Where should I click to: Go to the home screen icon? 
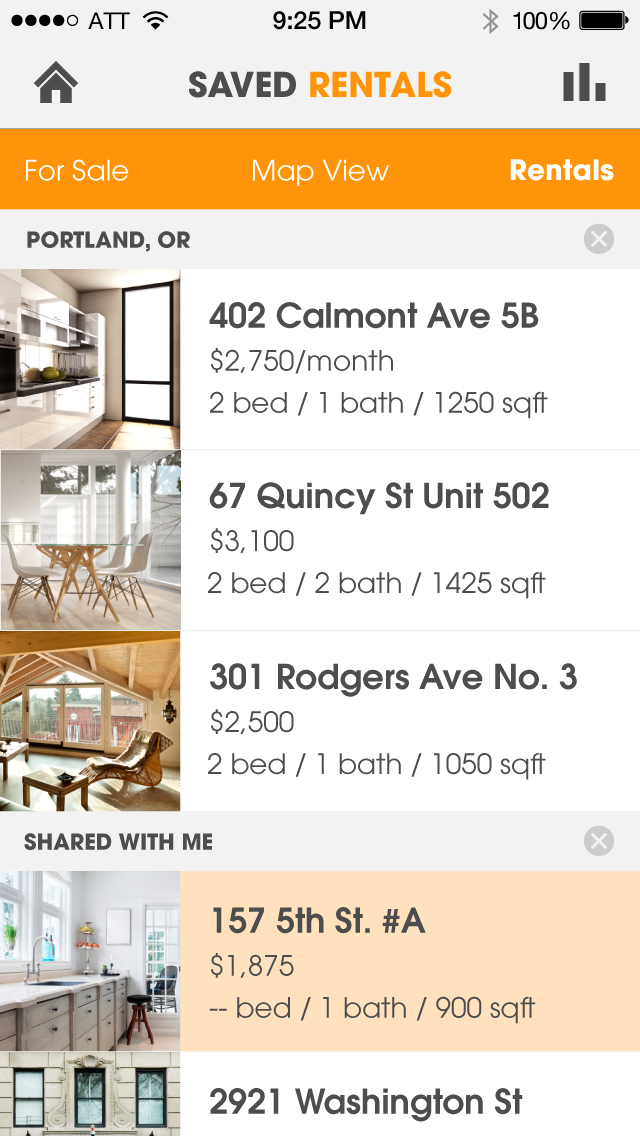click(56, 84)
